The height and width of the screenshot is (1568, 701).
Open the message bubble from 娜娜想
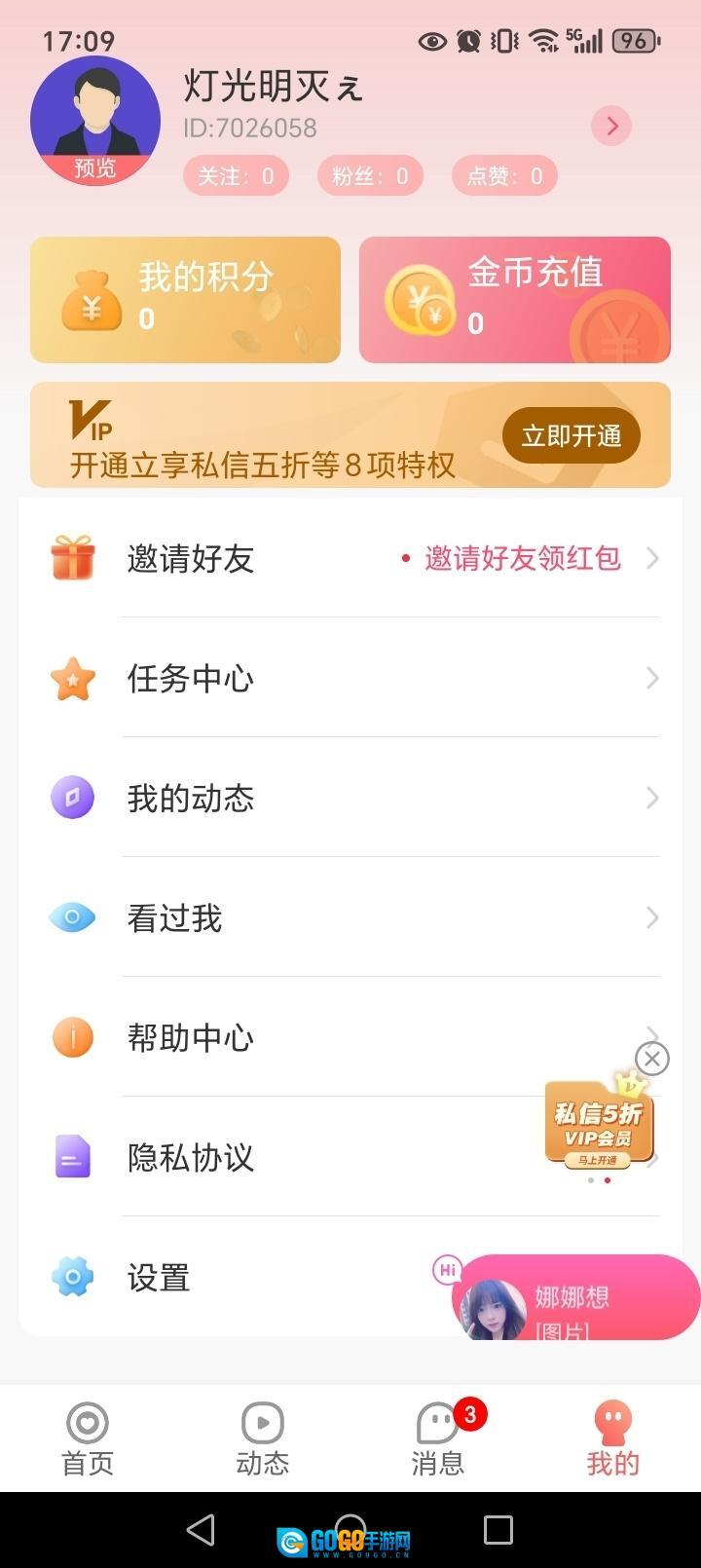point(576,1299)
